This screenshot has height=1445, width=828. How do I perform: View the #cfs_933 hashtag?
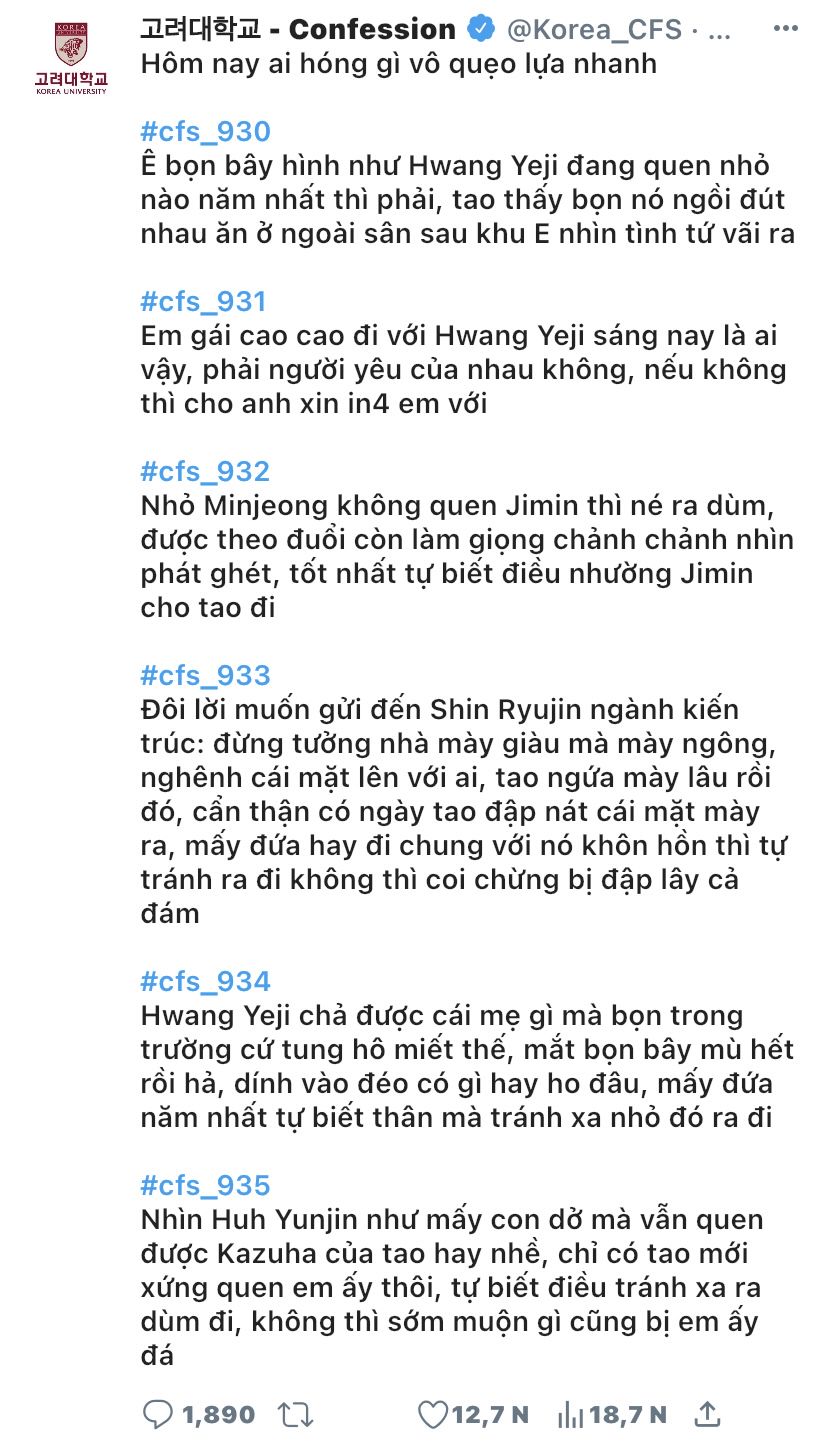tap(206, 675)
